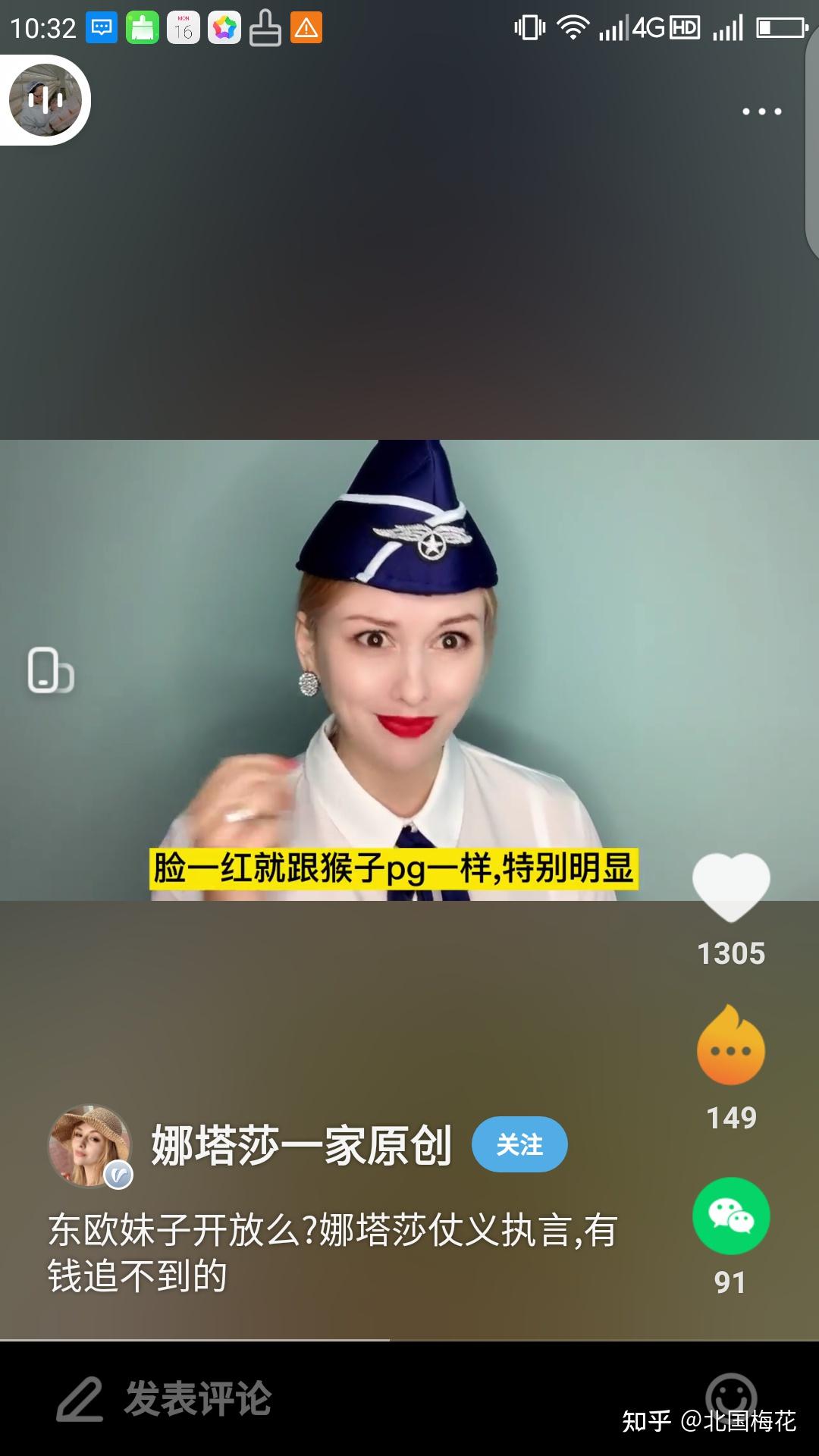Open the emoji picker for comments
Screen dimensions: 819x1456
[x=730, y=1395]
